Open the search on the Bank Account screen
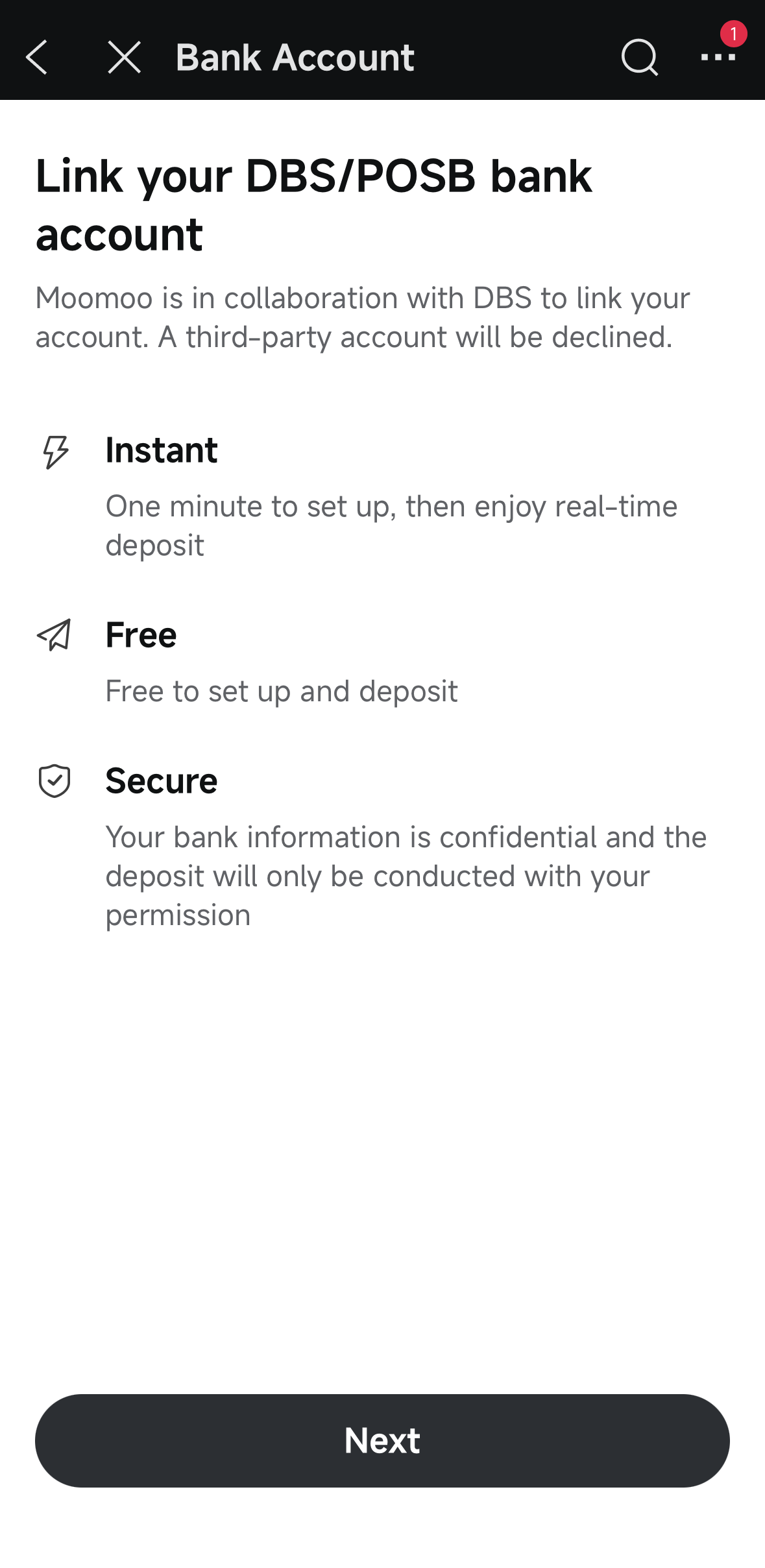The image size is (765, 1568). click(x=639, y=57)
